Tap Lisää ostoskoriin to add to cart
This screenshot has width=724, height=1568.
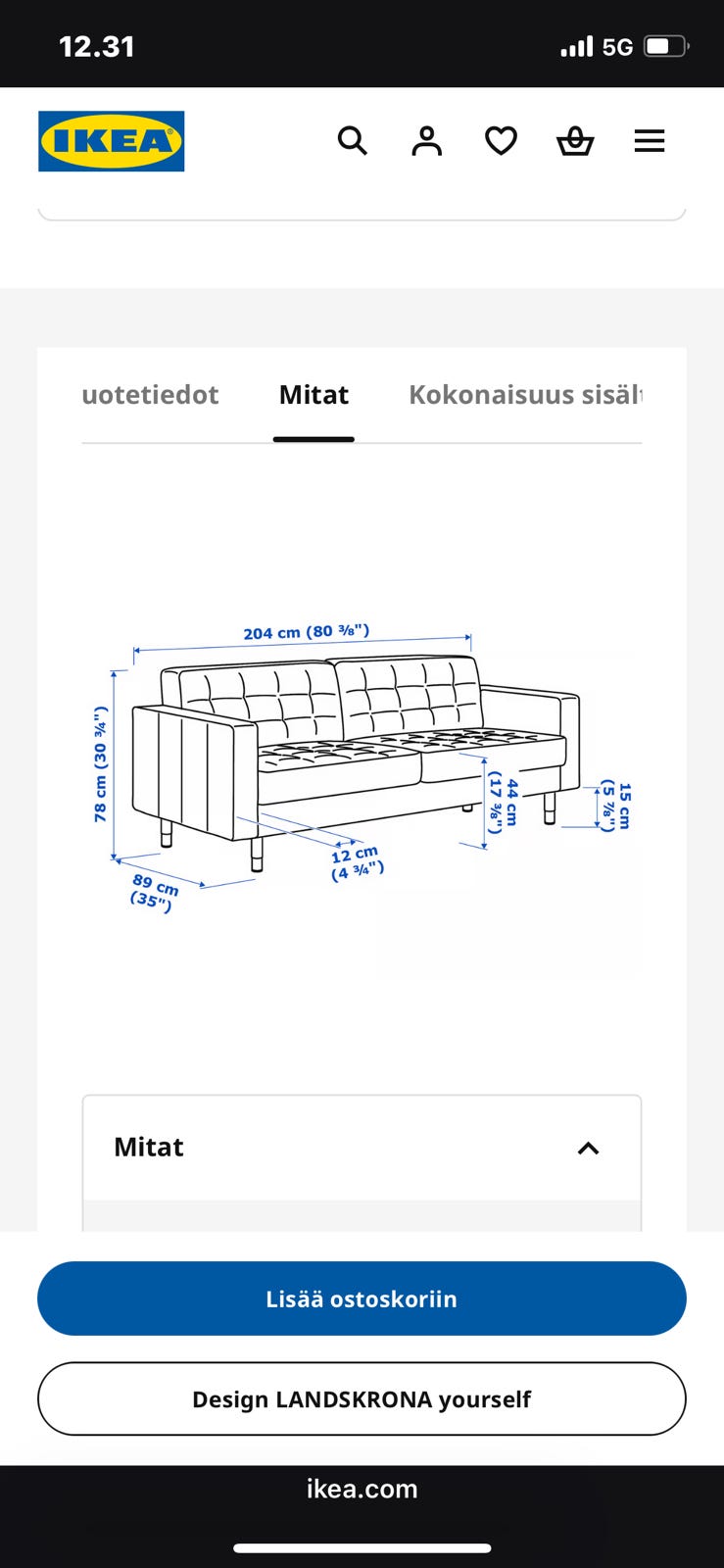tap(362, 1298)
